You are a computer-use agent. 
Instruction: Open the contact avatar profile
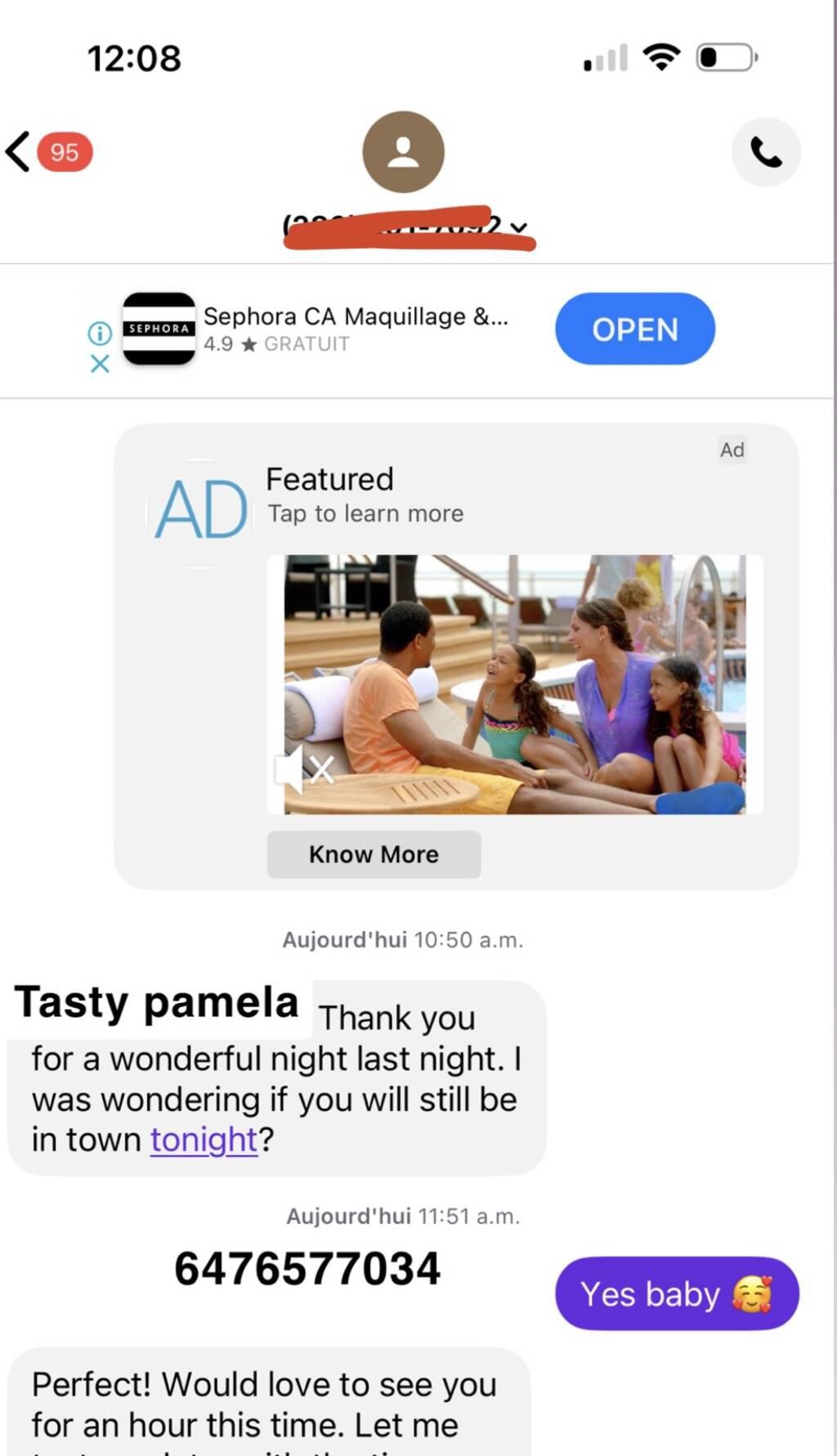(403, 152)
